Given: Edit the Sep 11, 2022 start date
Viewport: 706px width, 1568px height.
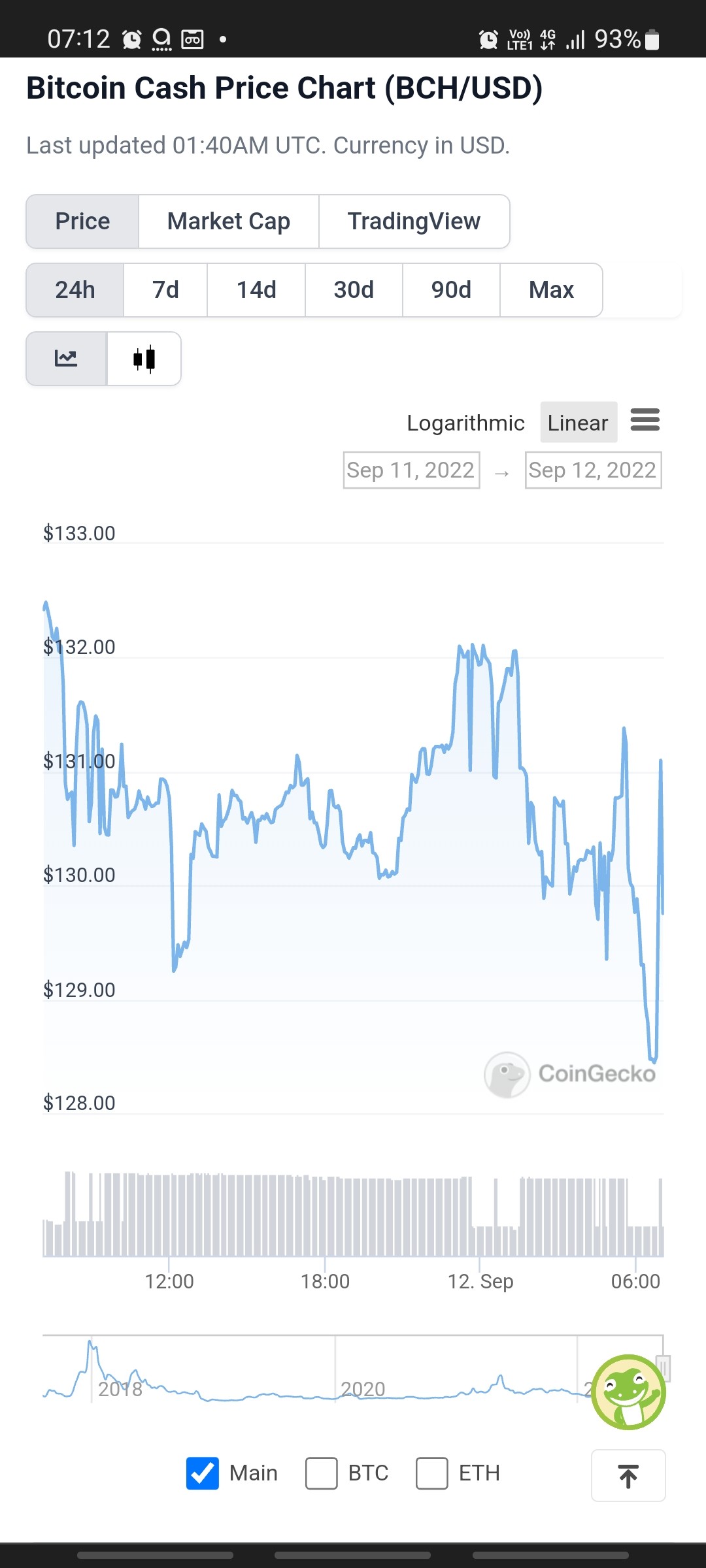Looking at the screenshot, I should [411, 470].
